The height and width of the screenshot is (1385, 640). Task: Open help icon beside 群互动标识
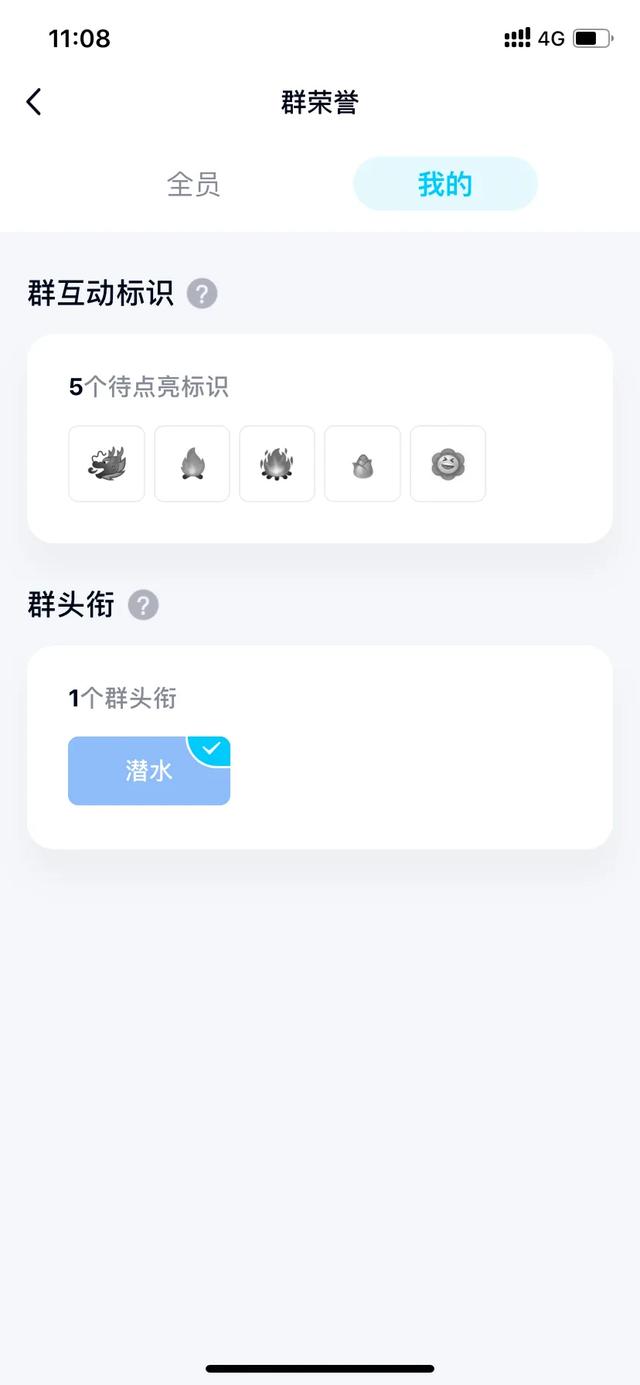point(202,294)
